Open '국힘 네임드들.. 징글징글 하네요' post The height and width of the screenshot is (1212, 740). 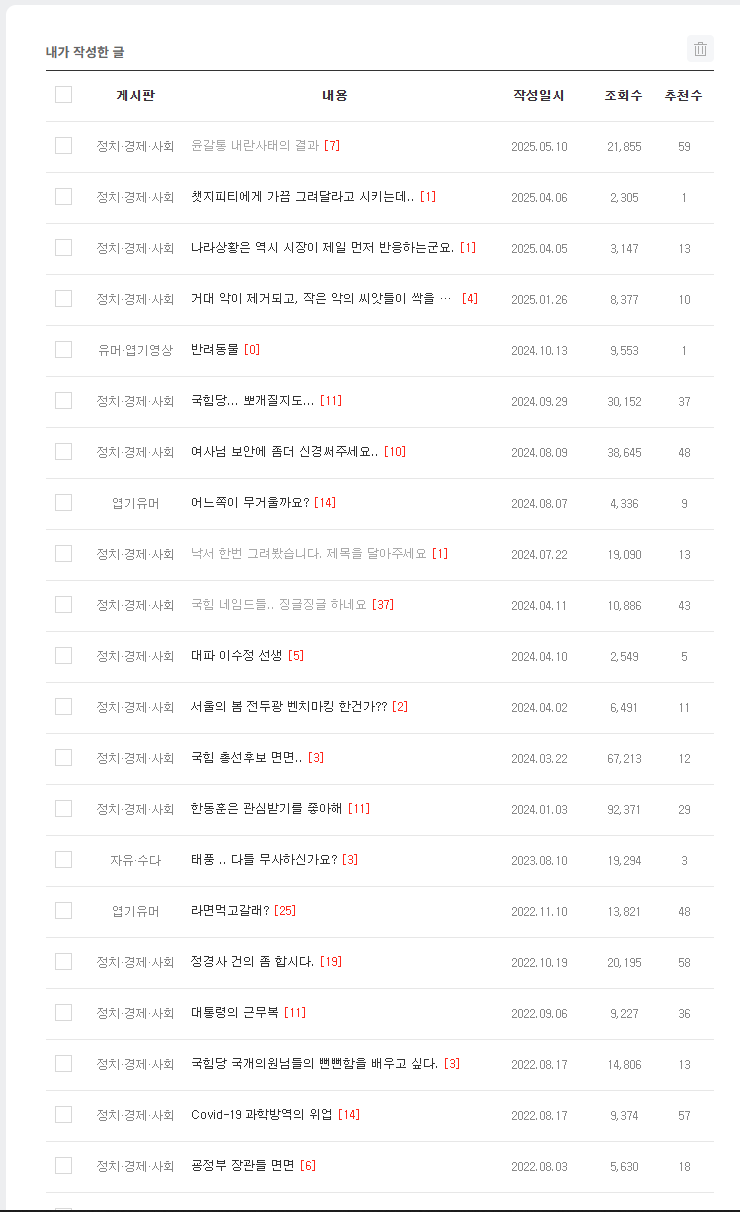click(x=279, y=605)
